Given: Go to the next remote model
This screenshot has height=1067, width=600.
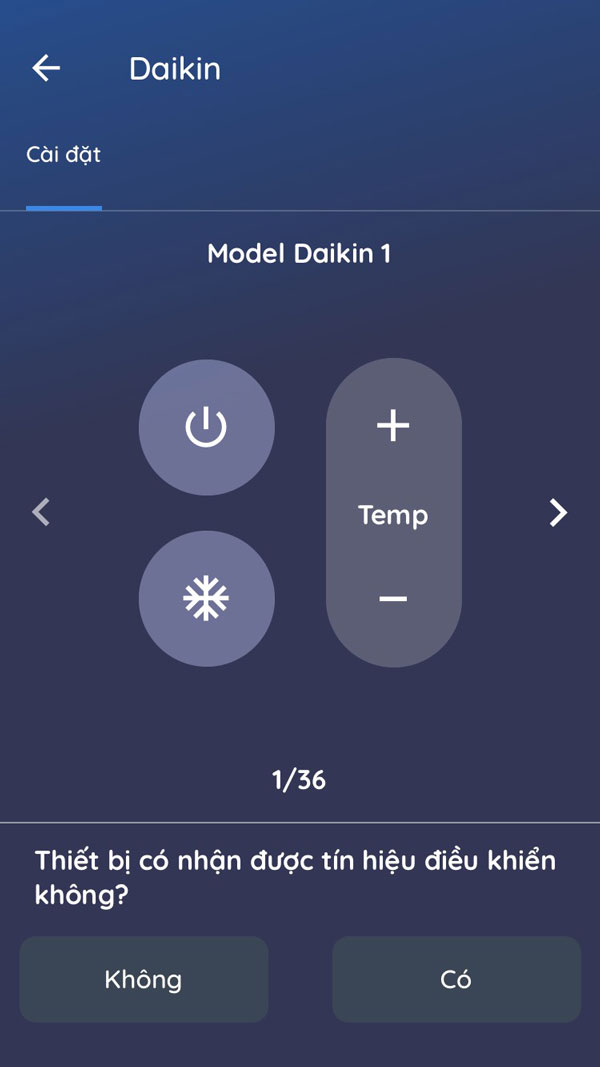Looking at the screenshot, I should click(x=558, y=513).
